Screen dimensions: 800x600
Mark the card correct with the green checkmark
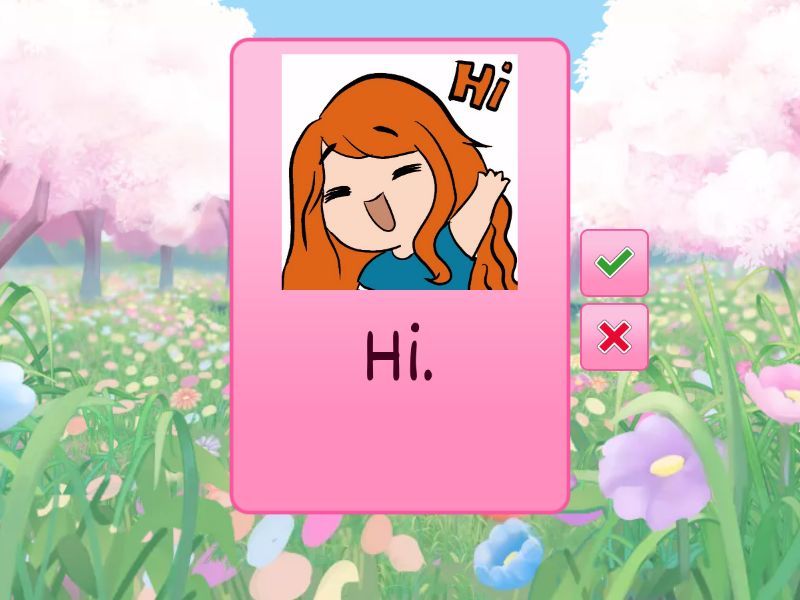[614, 263]
